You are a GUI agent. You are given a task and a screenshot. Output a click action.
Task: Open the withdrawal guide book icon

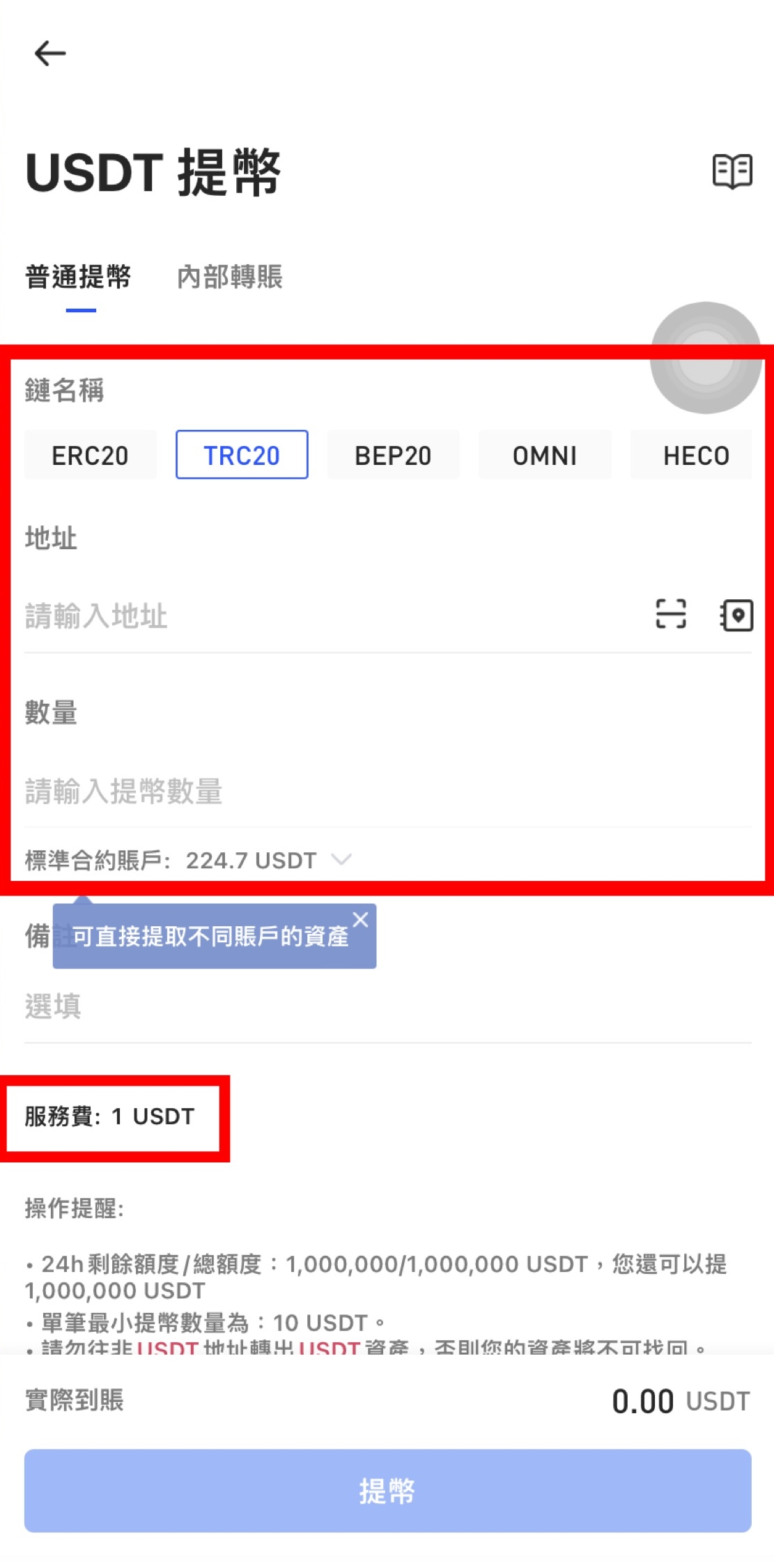[732, 171]
